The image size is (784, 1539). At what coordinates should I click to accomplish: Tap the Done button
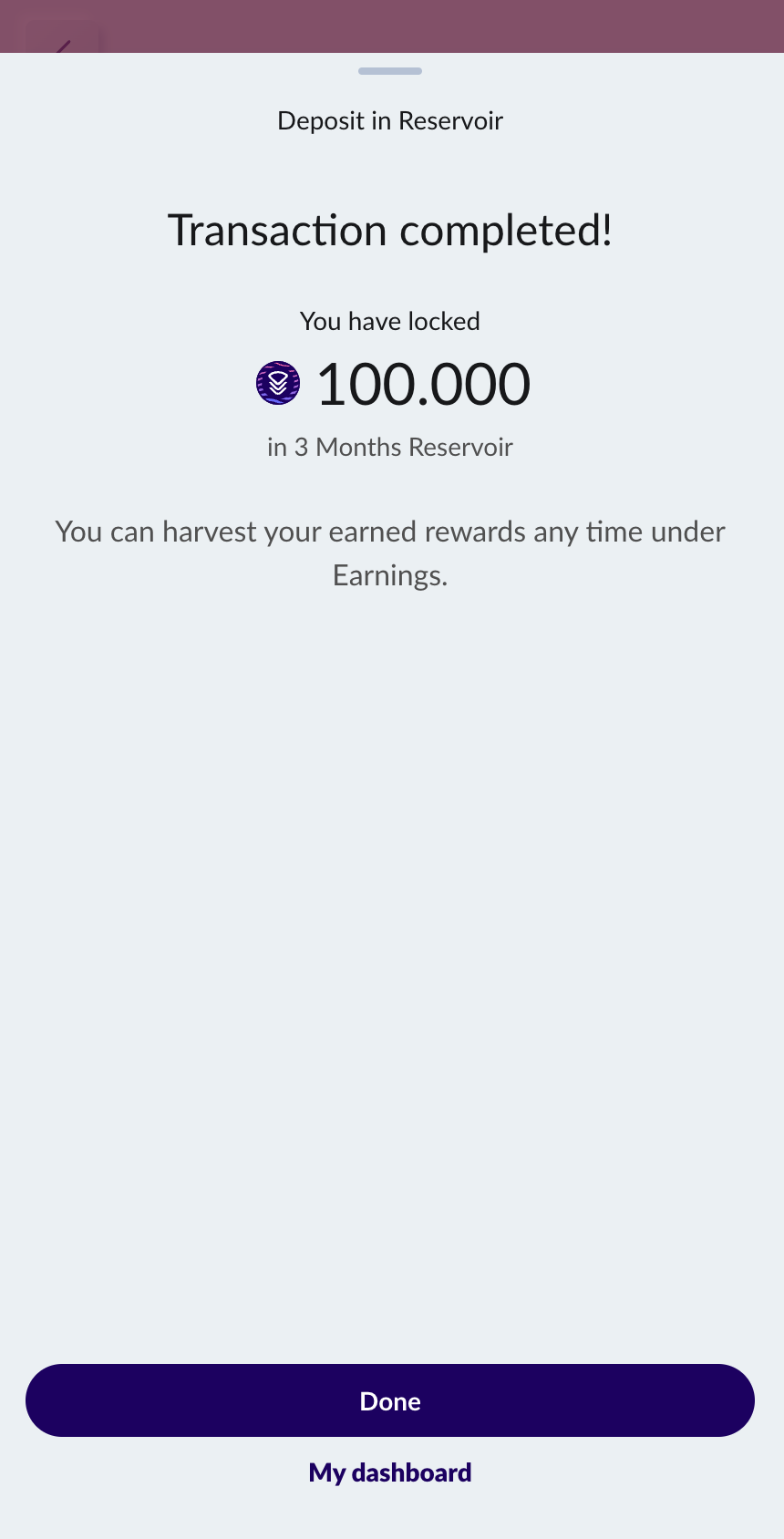(x=390, y=1400)
